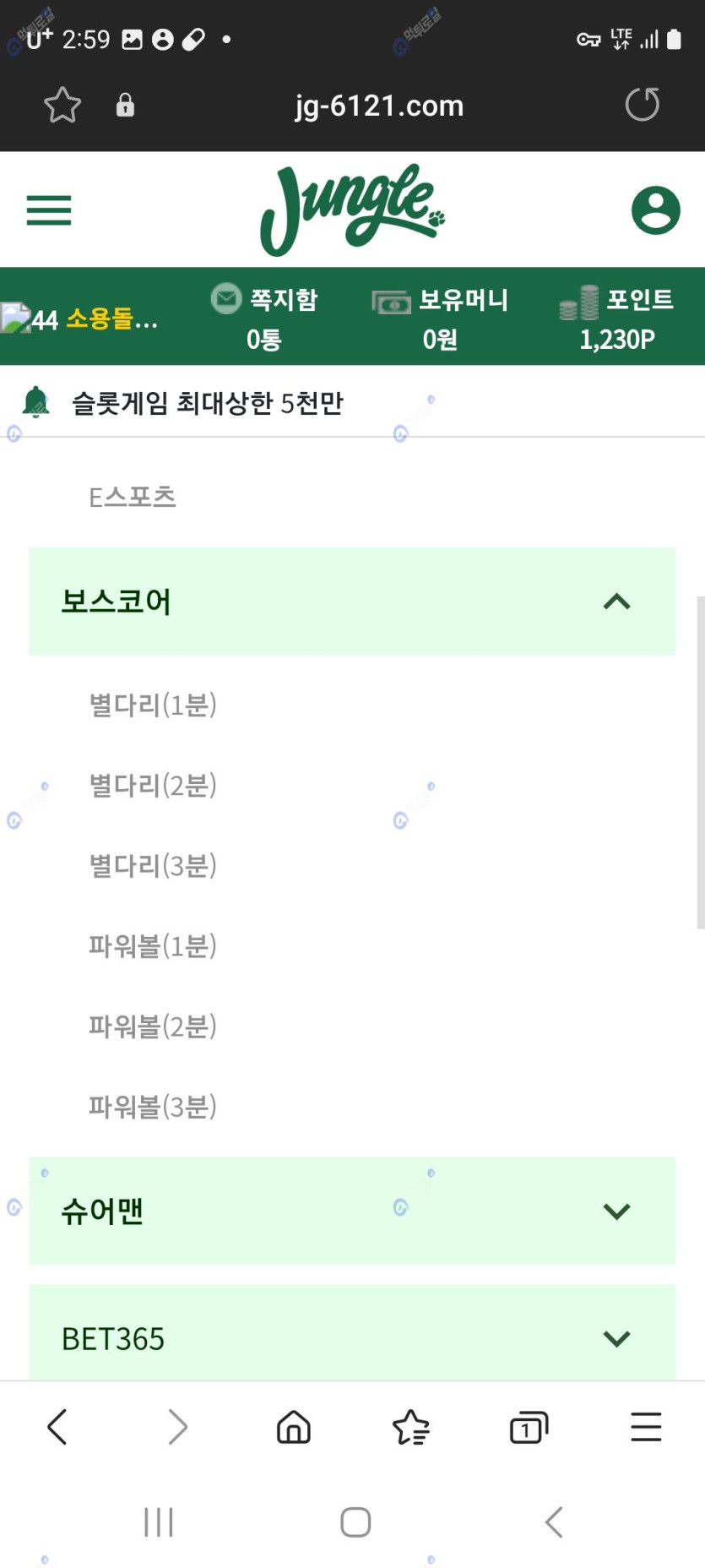Reload the page in the browser

tap(642, 105)
